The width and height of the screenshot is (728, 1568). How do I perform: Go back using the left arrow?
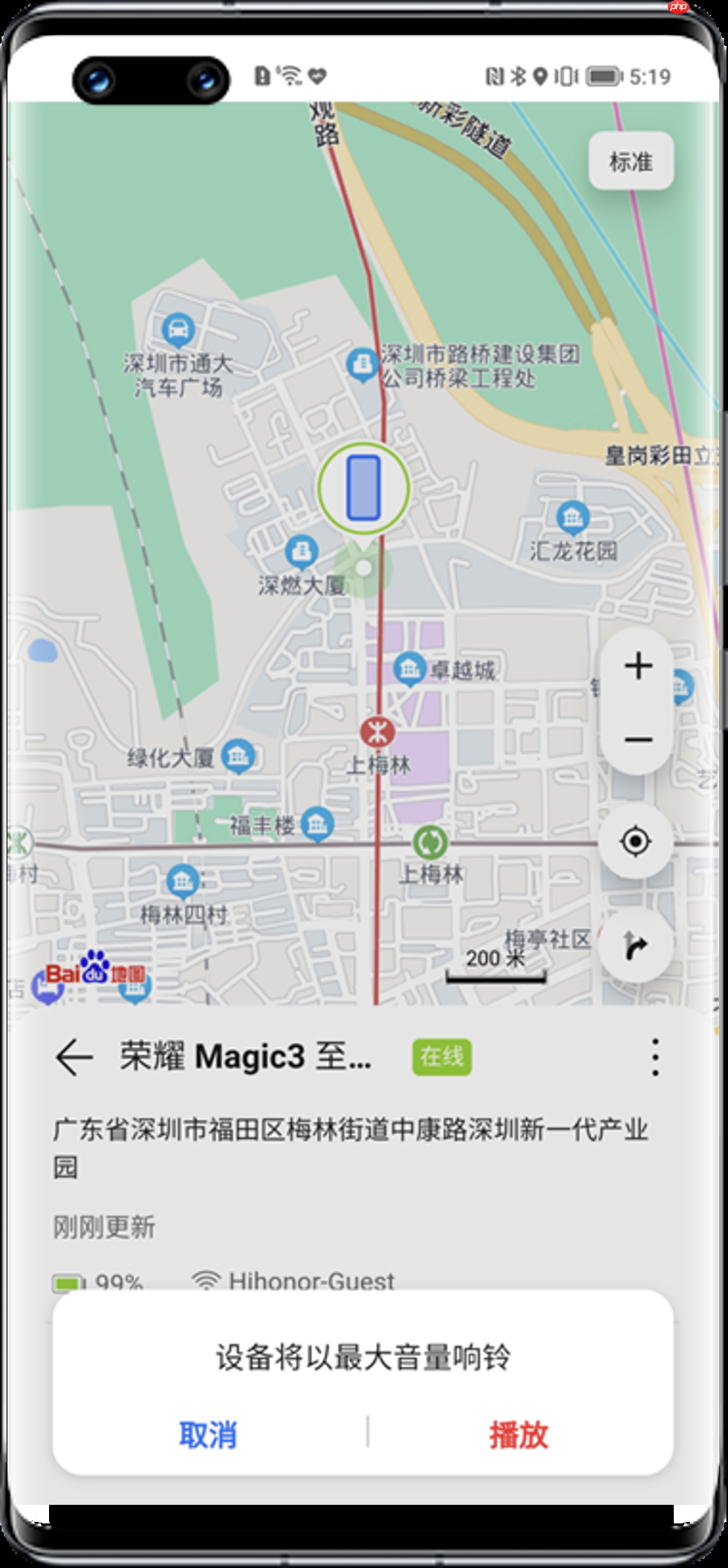tap(72, 1055)
